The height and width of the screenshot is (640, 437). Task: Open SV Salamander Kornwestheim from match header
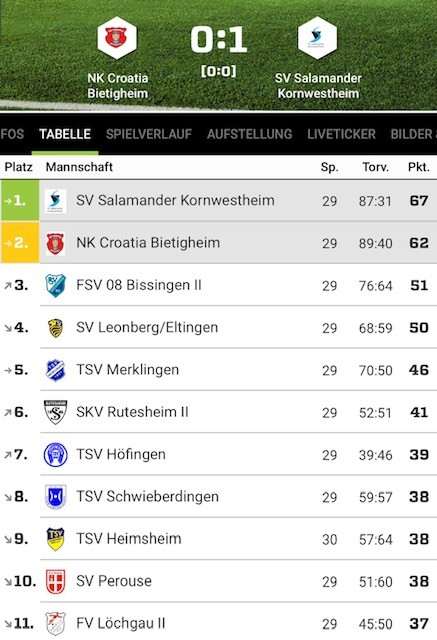point(318,58)
